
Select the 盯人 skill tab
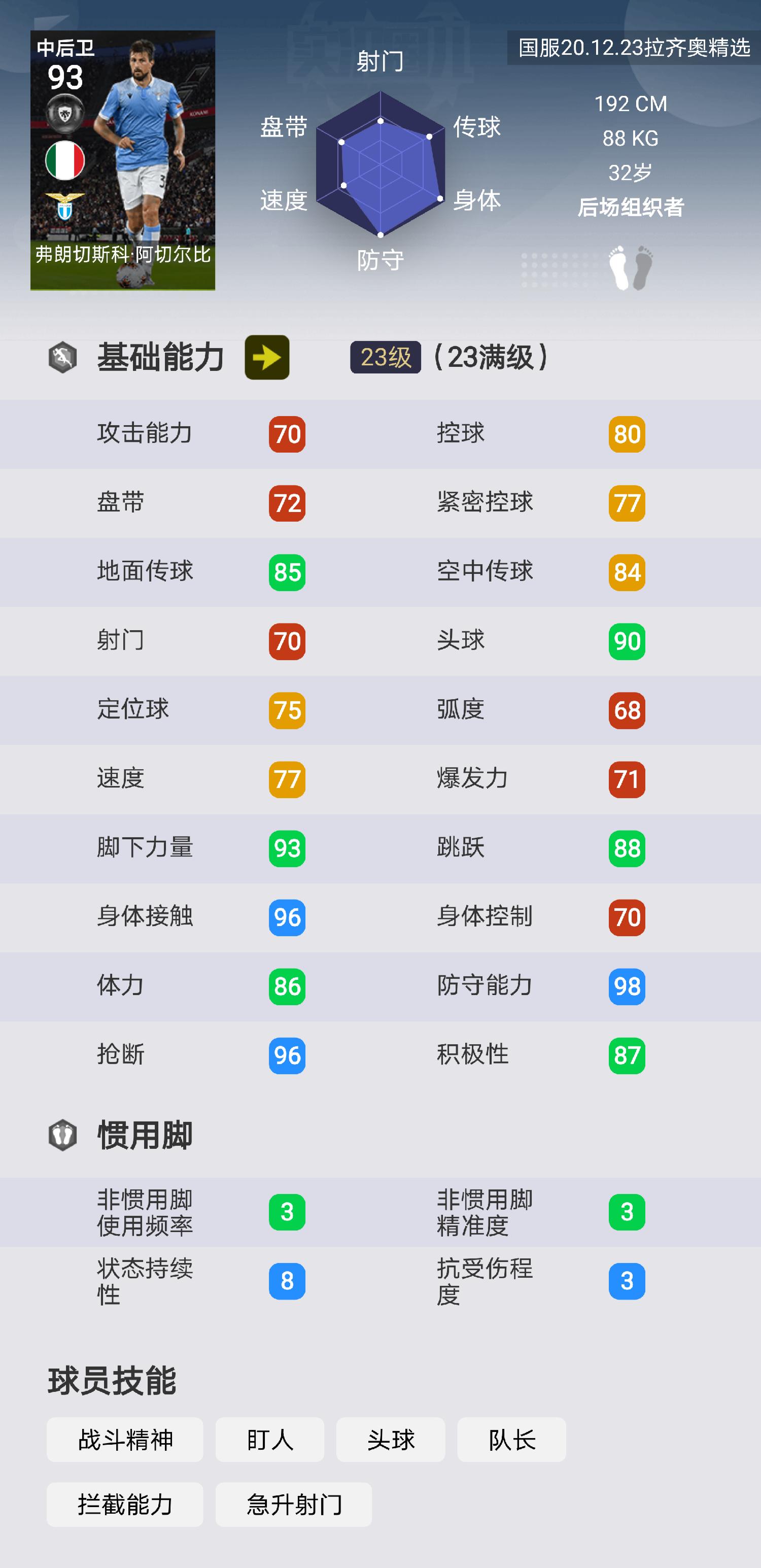pyautogui.click(x=269, y=1440)
